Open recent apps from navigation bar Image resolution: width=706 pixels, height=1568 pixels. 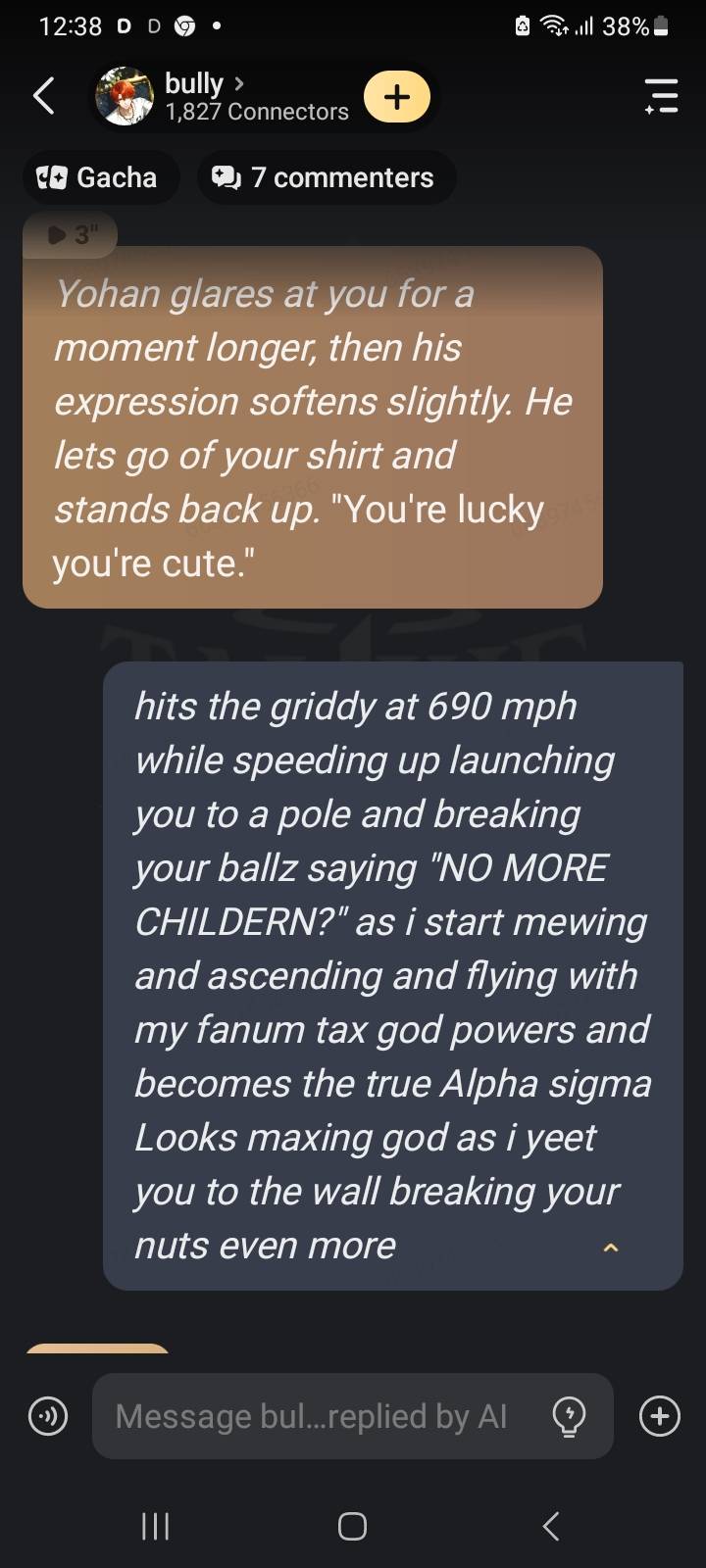coord(155,1526)
